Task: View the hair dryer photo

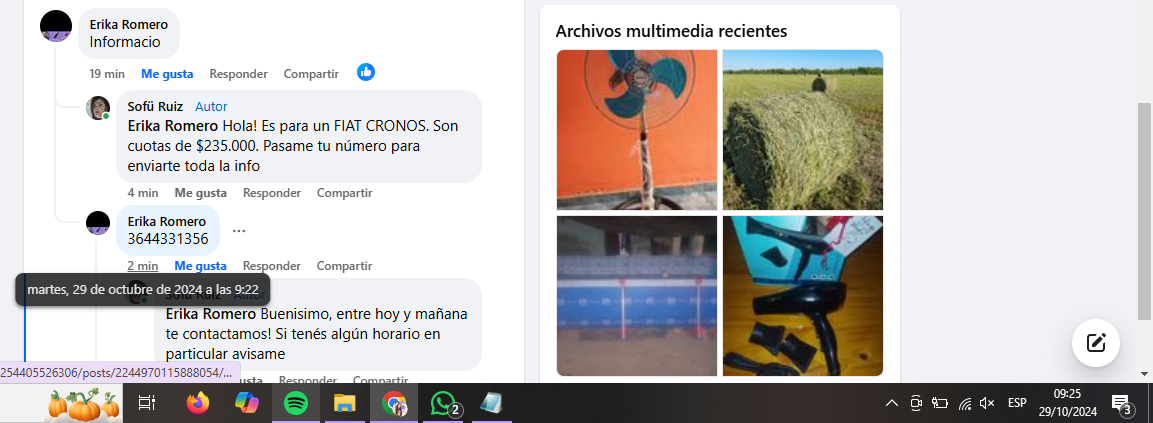Action: pos(803,296)
